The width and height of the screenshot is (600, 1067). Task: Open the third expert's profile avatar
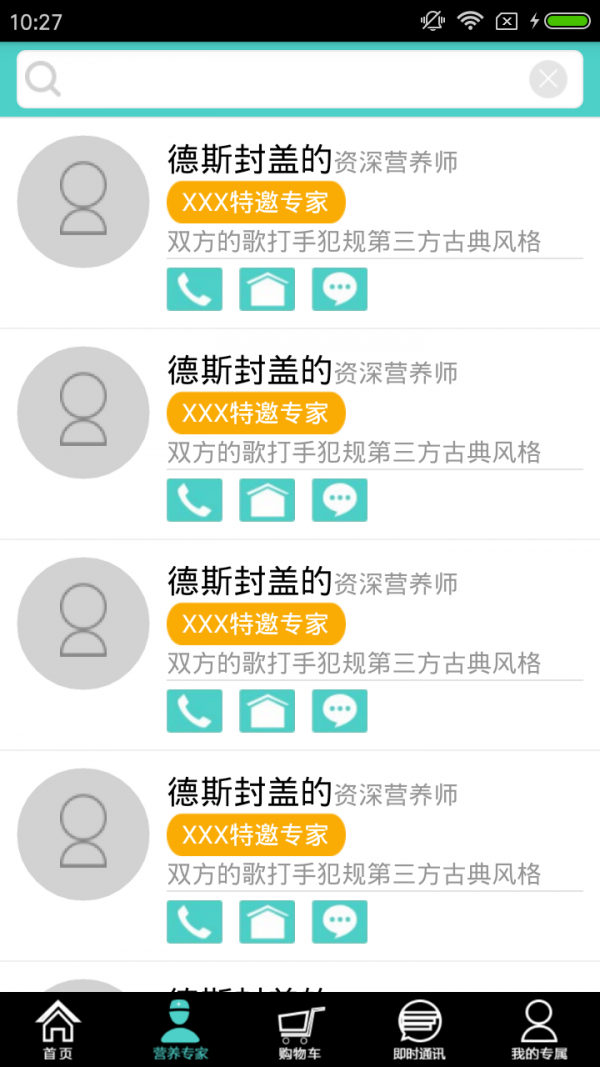[x=83, y=623]
